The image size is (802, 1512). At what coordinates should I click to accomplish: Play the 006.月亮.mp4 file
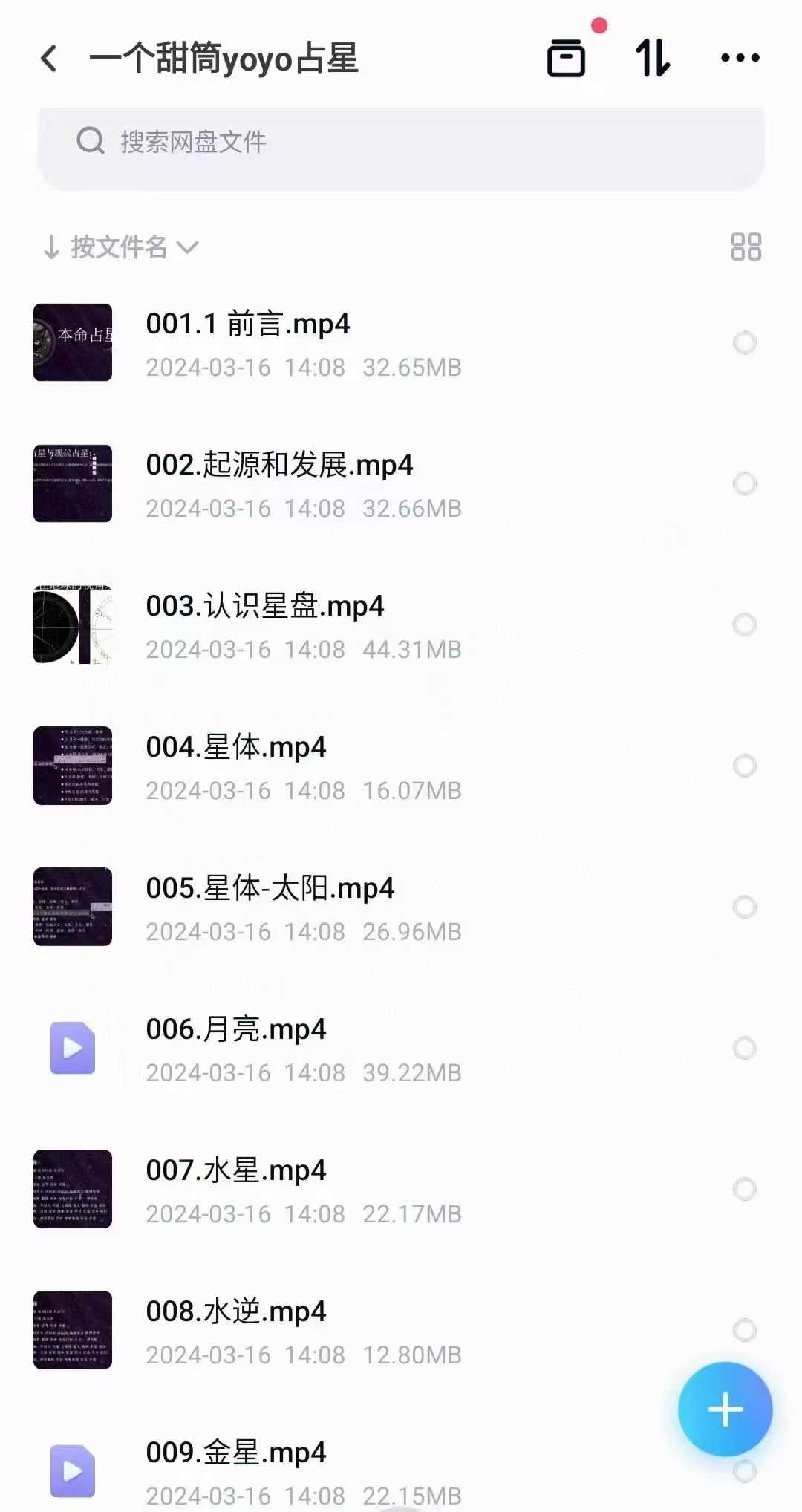tap(236, 1030)
